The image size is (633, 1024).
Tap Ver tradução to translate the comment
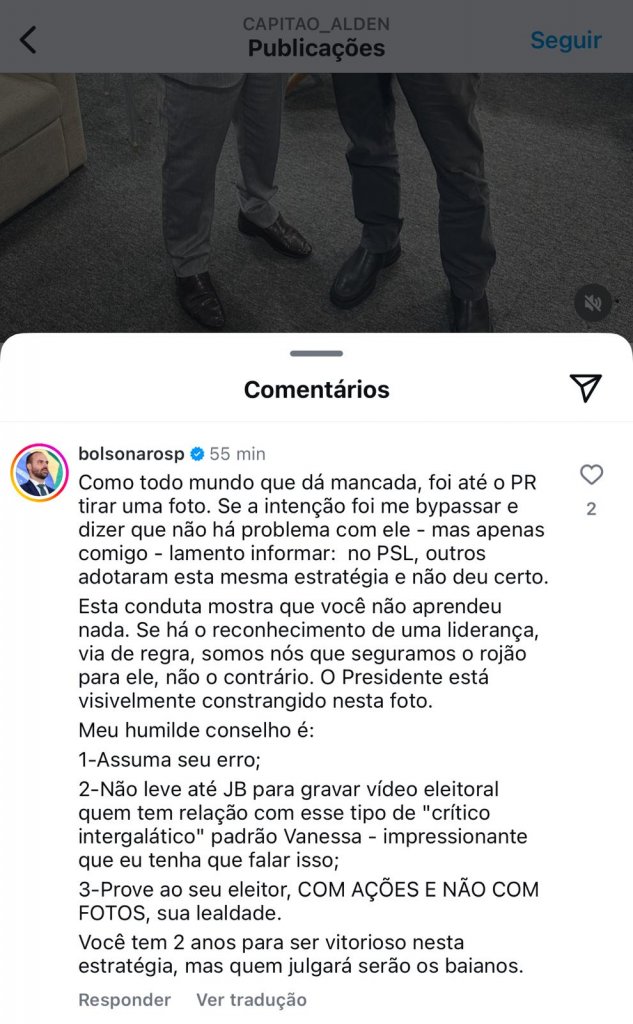pyautogui.click(x=251, y=999)
